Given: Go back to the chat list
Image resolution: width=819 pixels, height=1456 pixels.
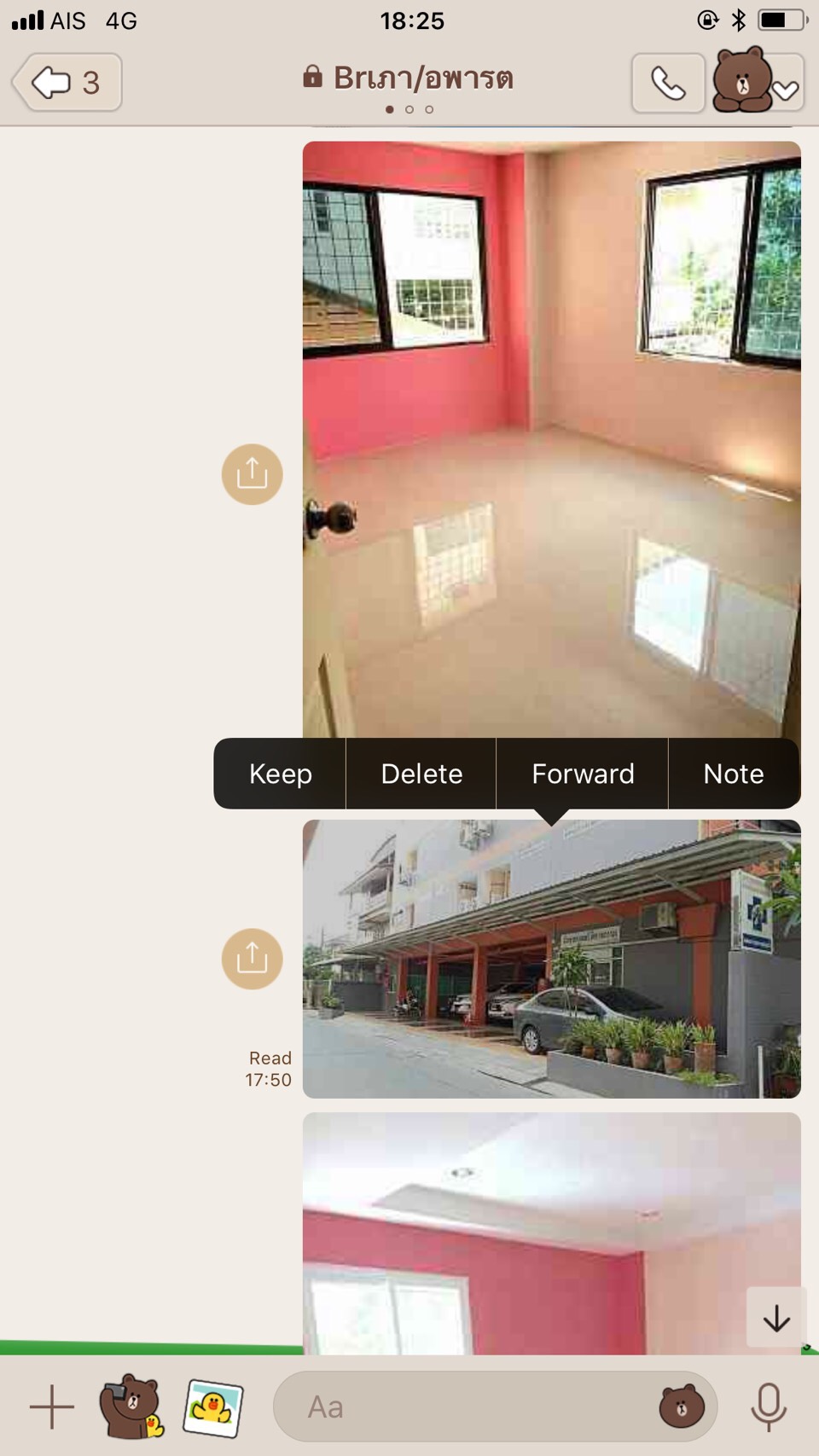Looking at the screenshot, I should (67, 83).
